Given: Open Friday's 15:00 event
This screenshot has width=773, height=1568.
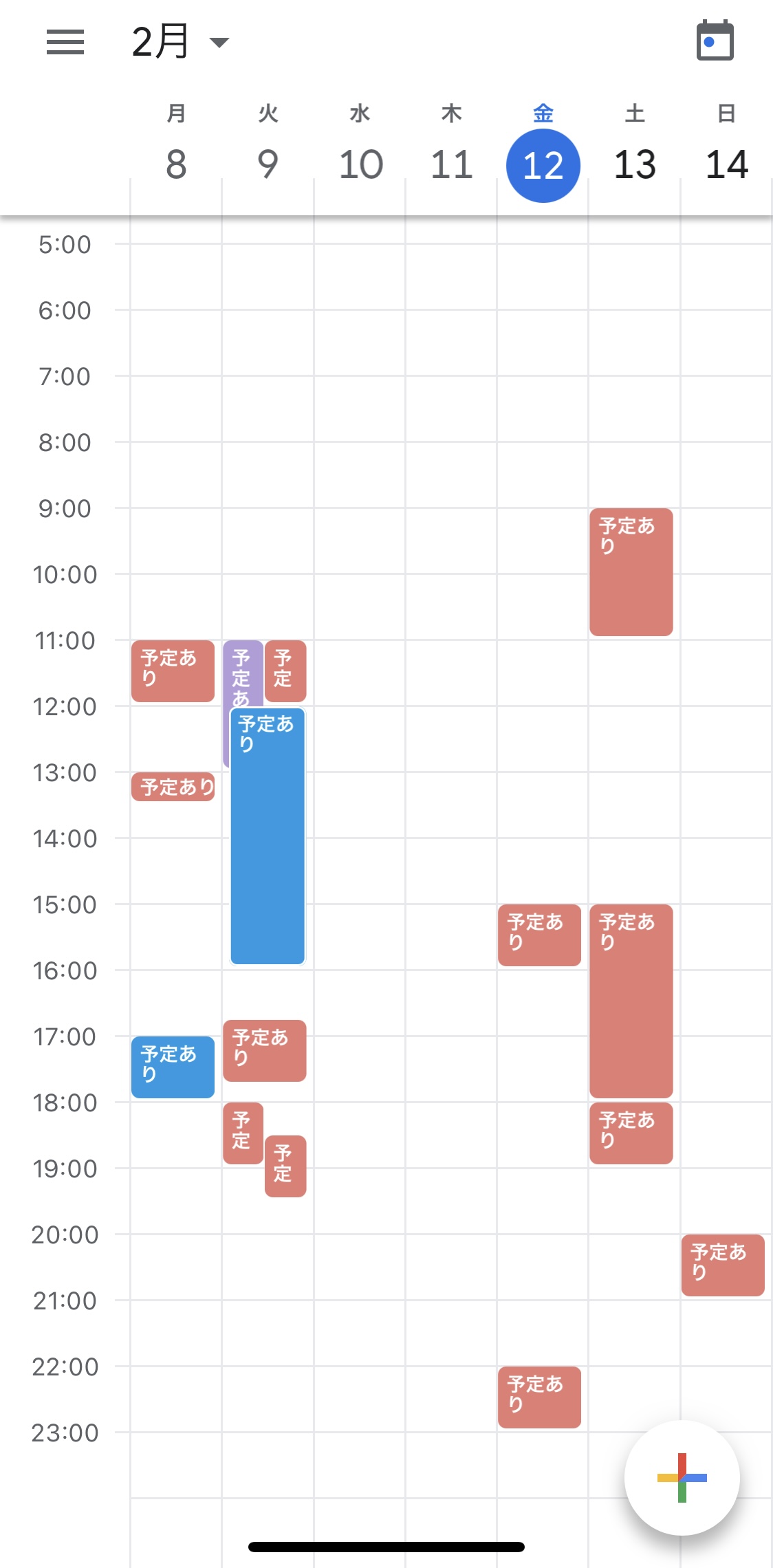Looking at the screenshot, I should tap(539, 935).
